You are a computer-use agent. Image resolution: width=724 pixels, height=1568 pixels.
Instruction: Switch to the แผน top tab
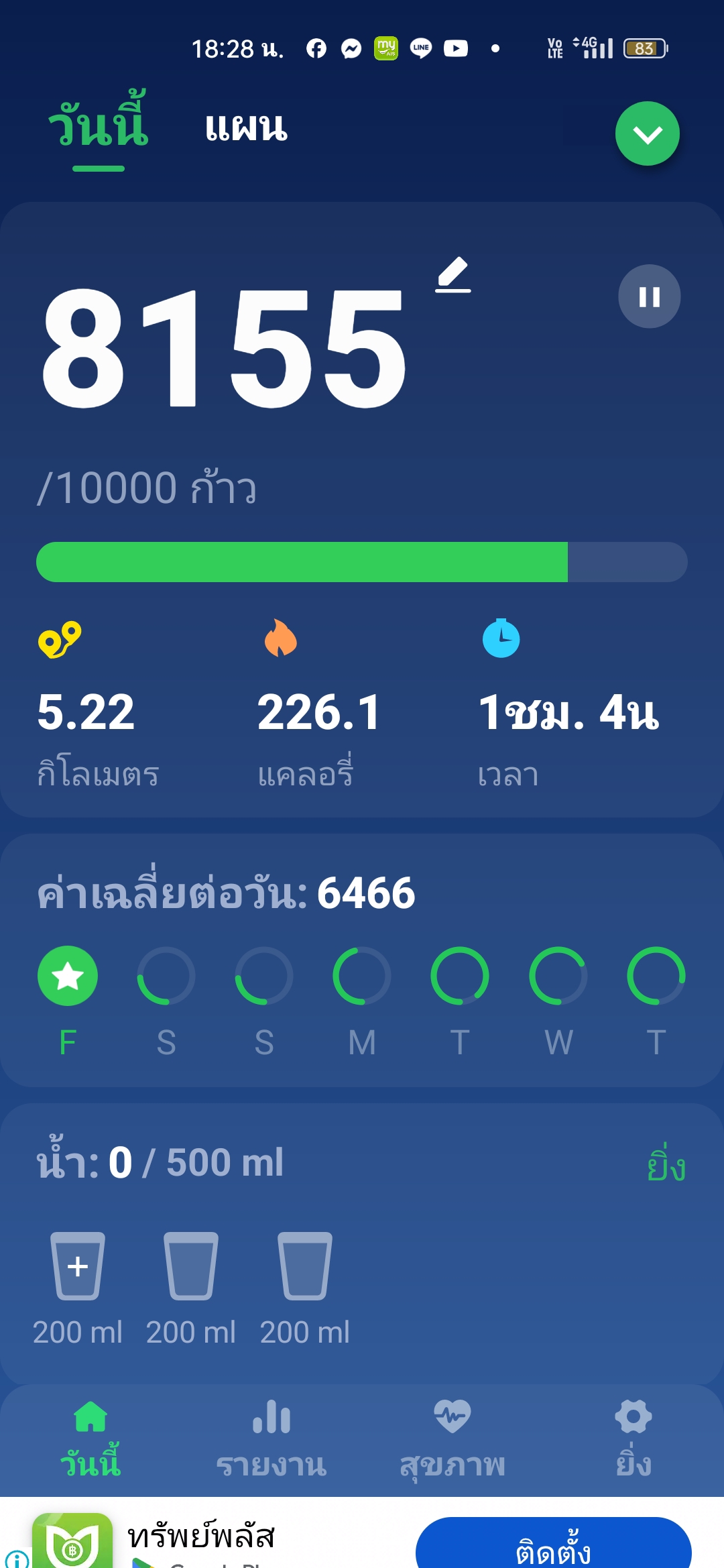[246, 127]
